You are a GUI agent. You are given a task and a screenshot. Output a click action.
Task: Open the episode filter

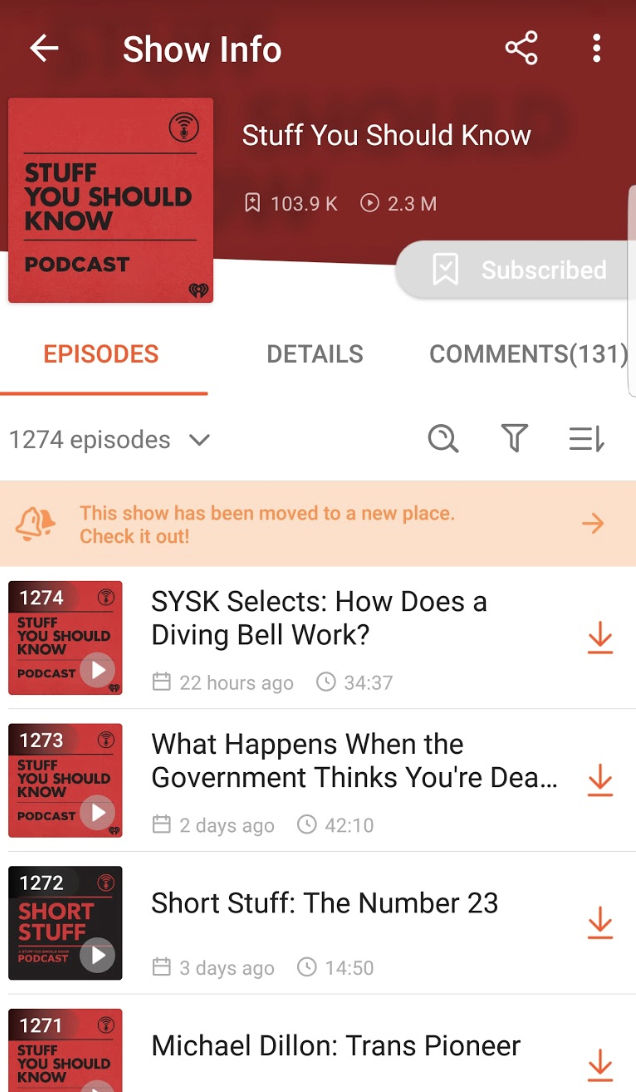[514, 438]
